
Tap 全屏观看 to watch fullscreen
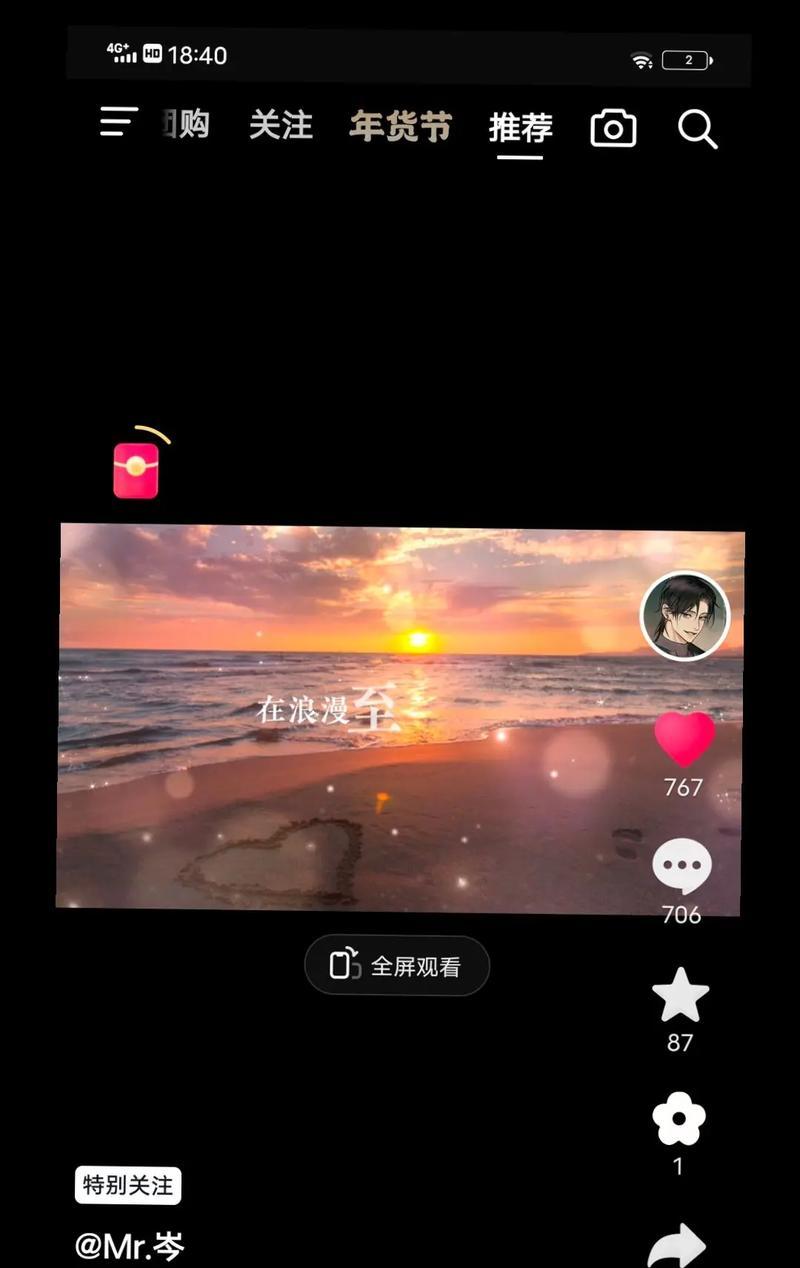pos(397,966)
